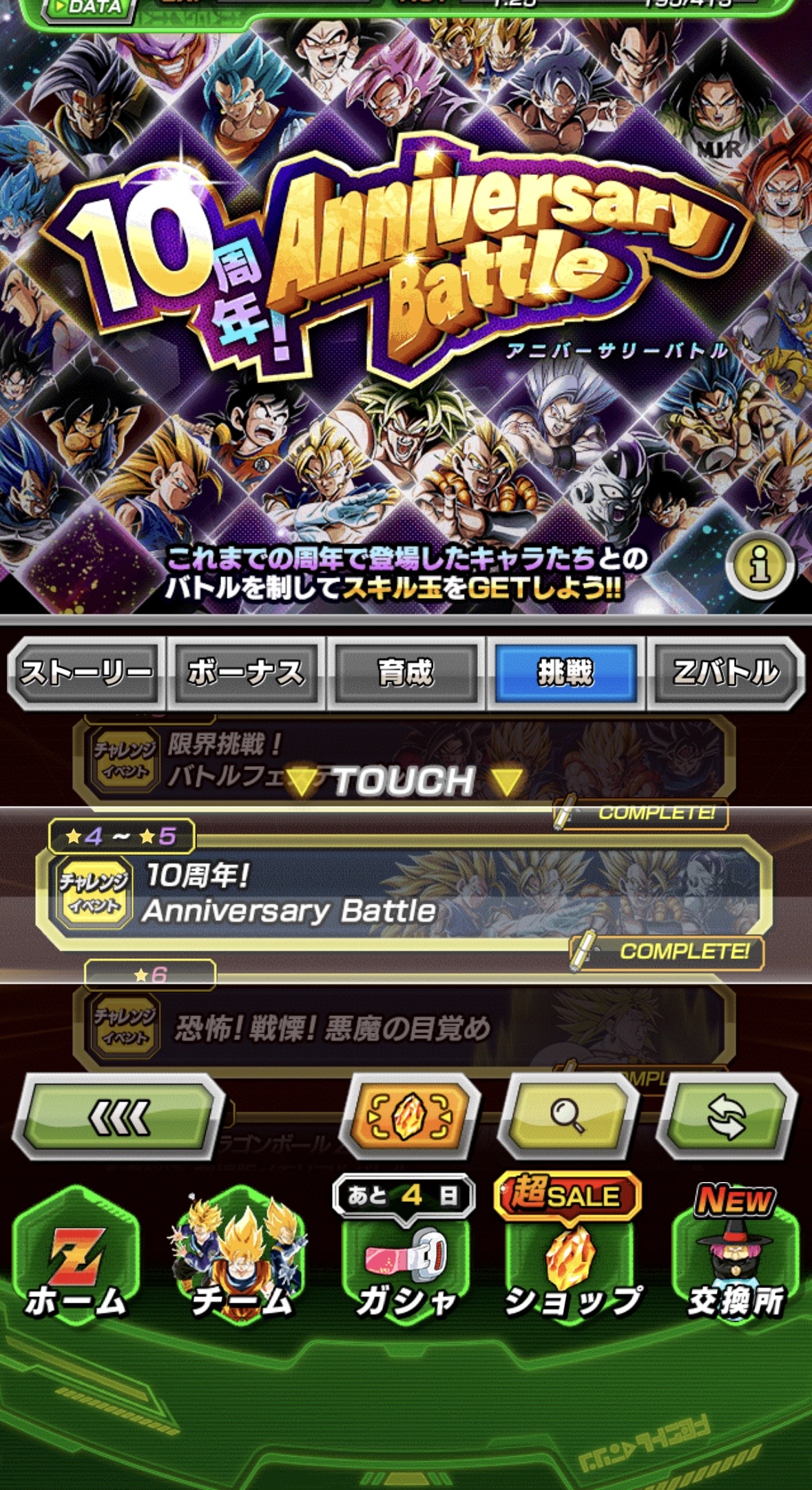
Task: Search events with the magnifier button
Action: [568, 1117]
